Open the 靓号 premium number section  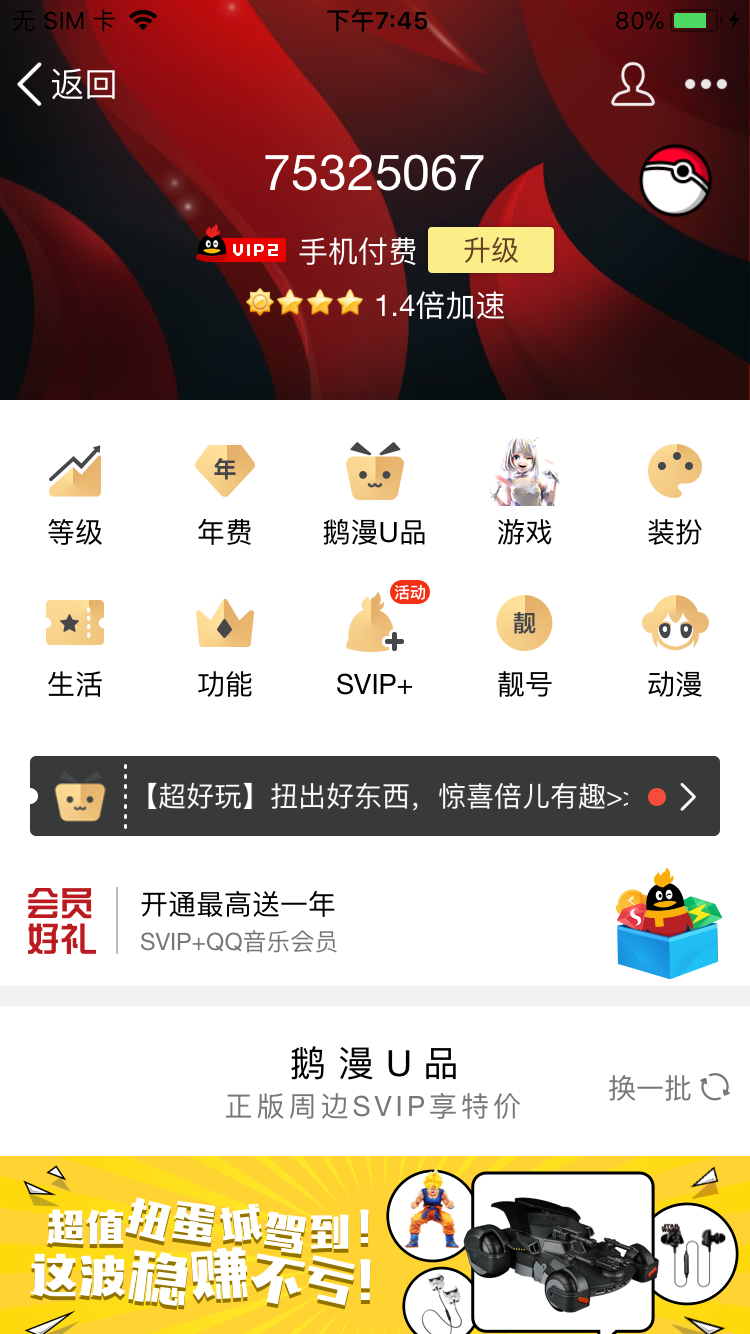tap(525, 647)
